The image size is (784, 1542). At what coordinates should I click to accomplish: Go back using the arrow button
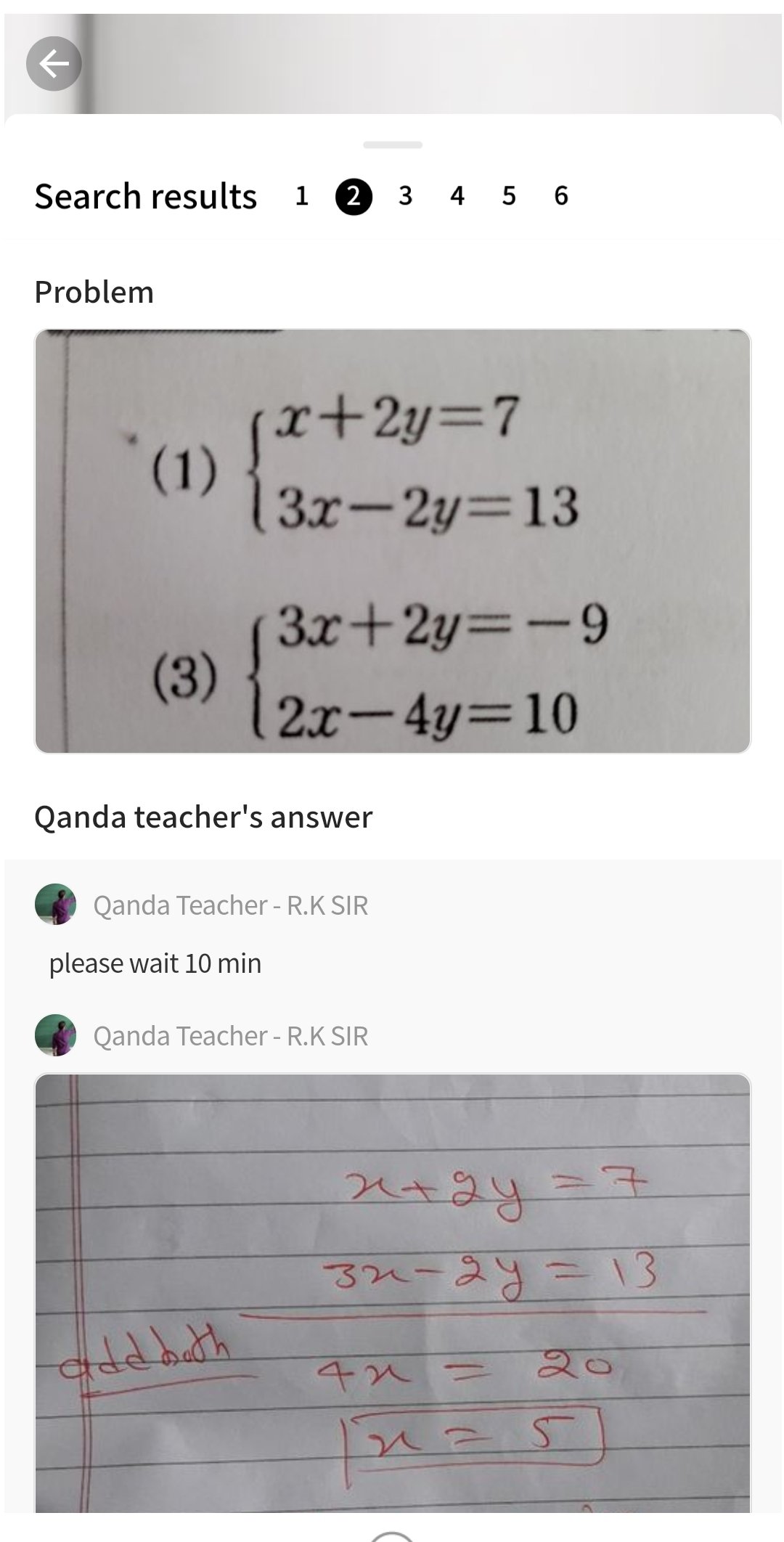54,64
